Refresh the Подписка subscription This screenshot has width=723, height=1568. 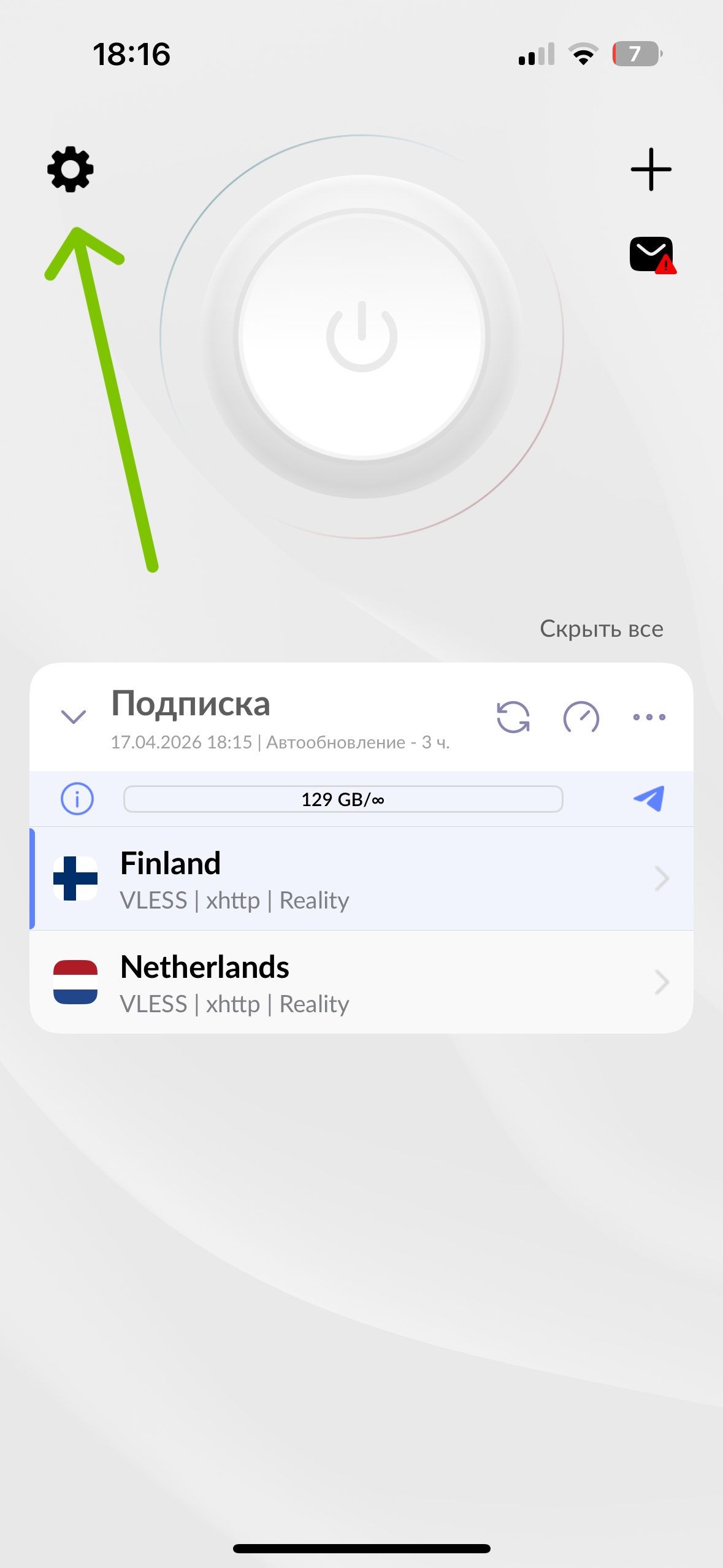pyautogui.click(x=513, y=717)
